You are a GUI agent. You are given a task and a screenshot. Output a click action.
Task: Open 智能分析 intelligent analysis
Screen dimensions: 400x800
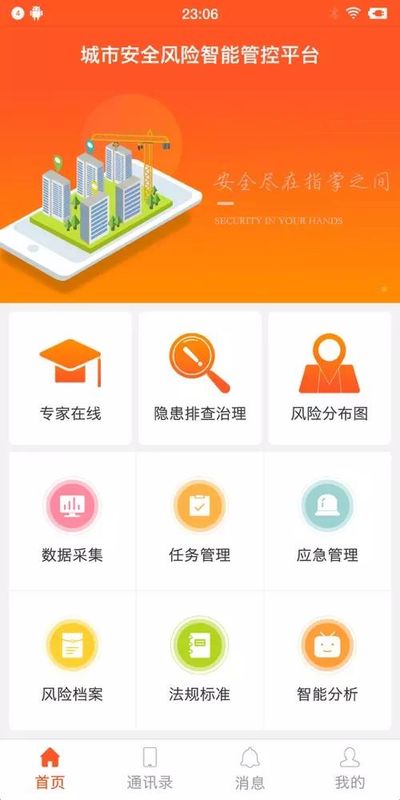327,661
